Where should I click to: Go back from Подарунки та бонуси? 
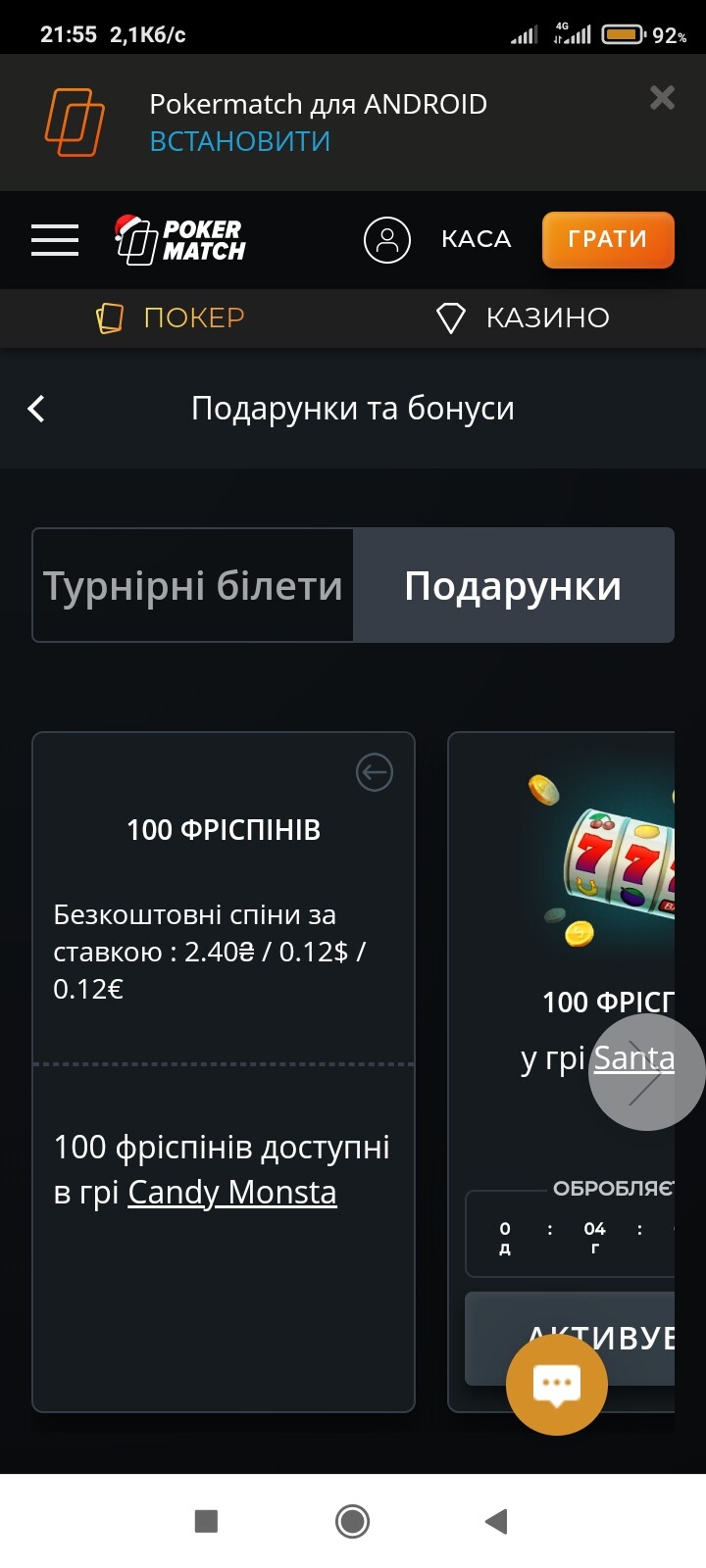(36, 409)
